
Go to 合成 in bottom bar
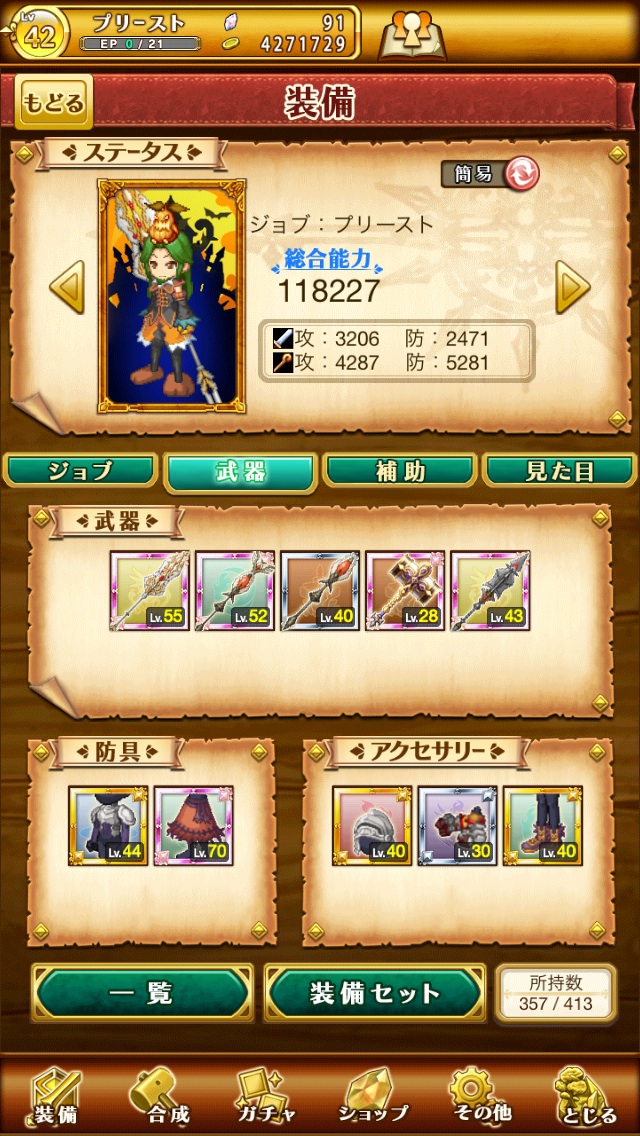(x=160, y=1095)
